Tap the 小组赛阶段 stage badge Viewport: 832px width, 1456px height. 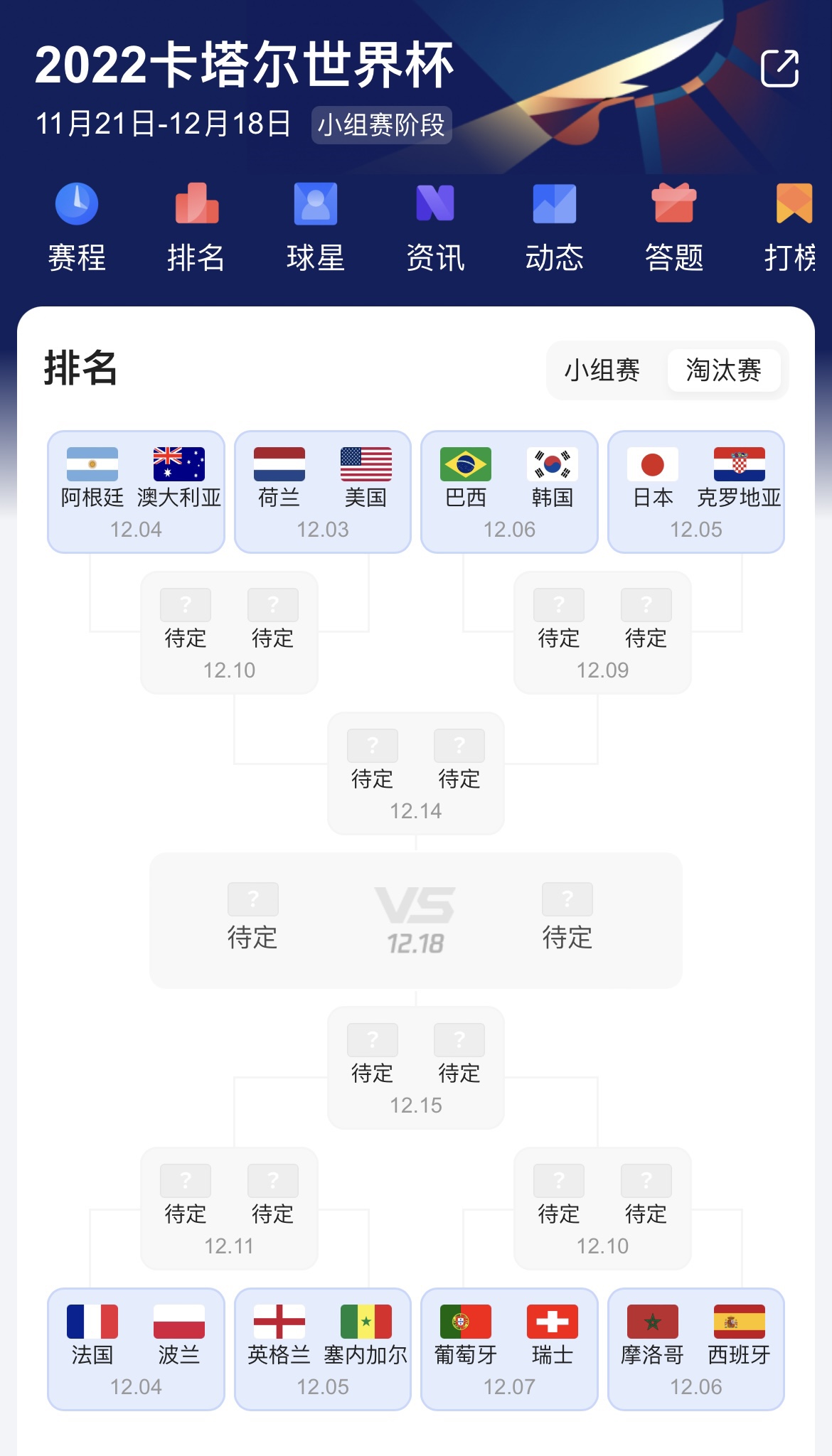381,125
